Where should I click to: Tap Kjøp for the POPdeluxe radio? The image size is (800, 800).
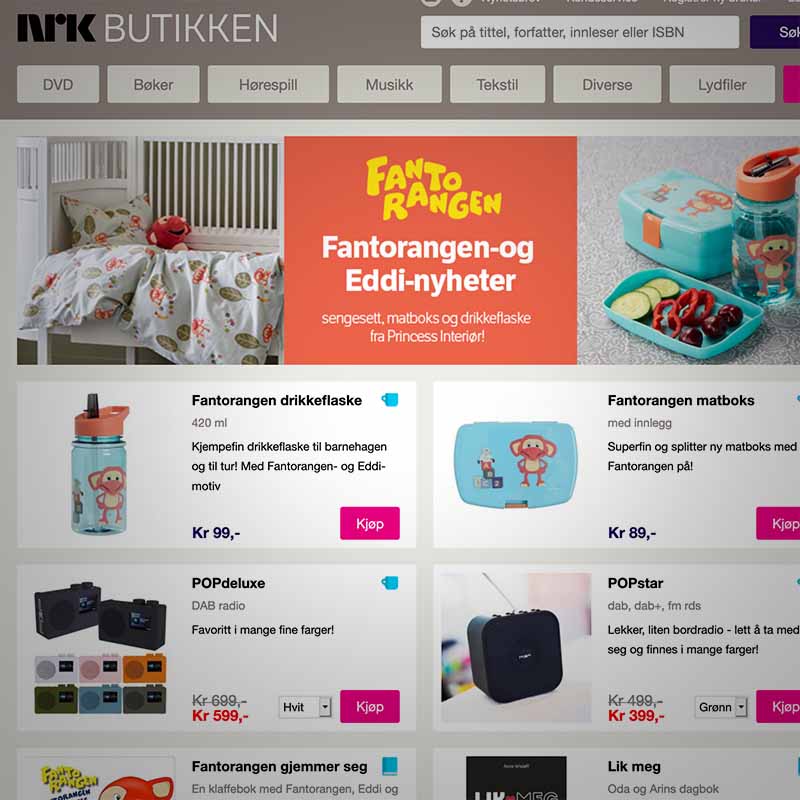[x=369, y=707]
